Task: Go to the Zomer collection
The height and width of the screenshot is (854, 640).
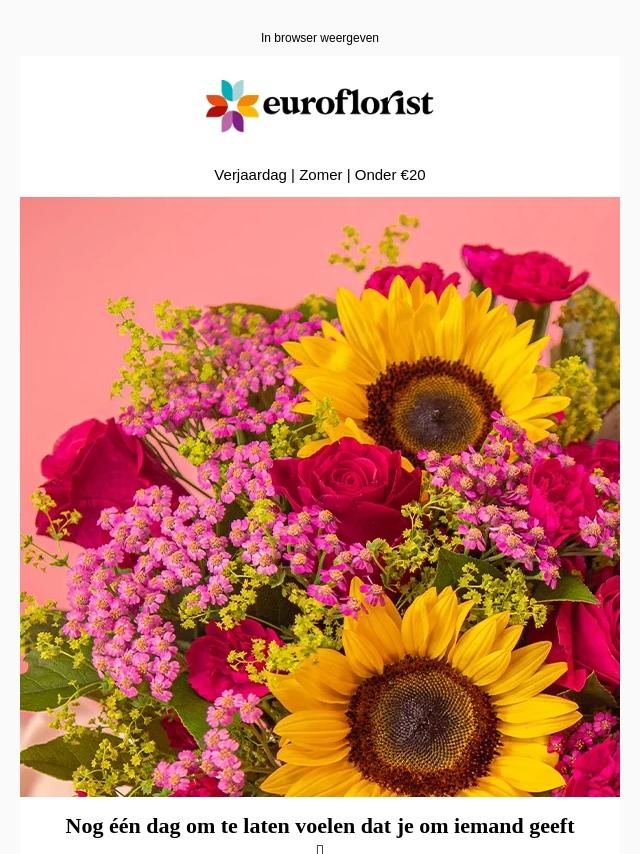Action: click(x=320, y=175)
